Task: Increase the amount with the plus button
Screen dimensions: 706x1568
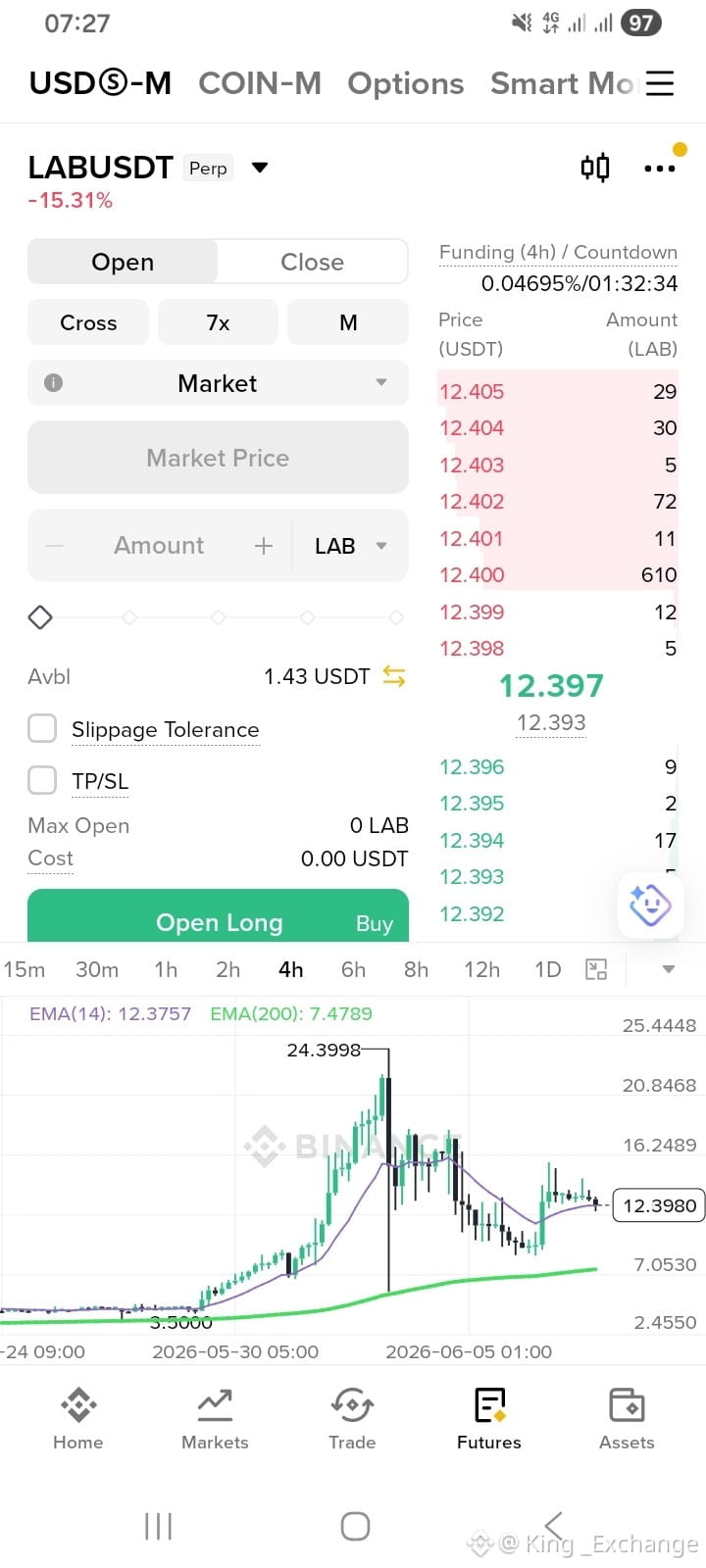Action: pyautogui.click(x=264, y=546)
